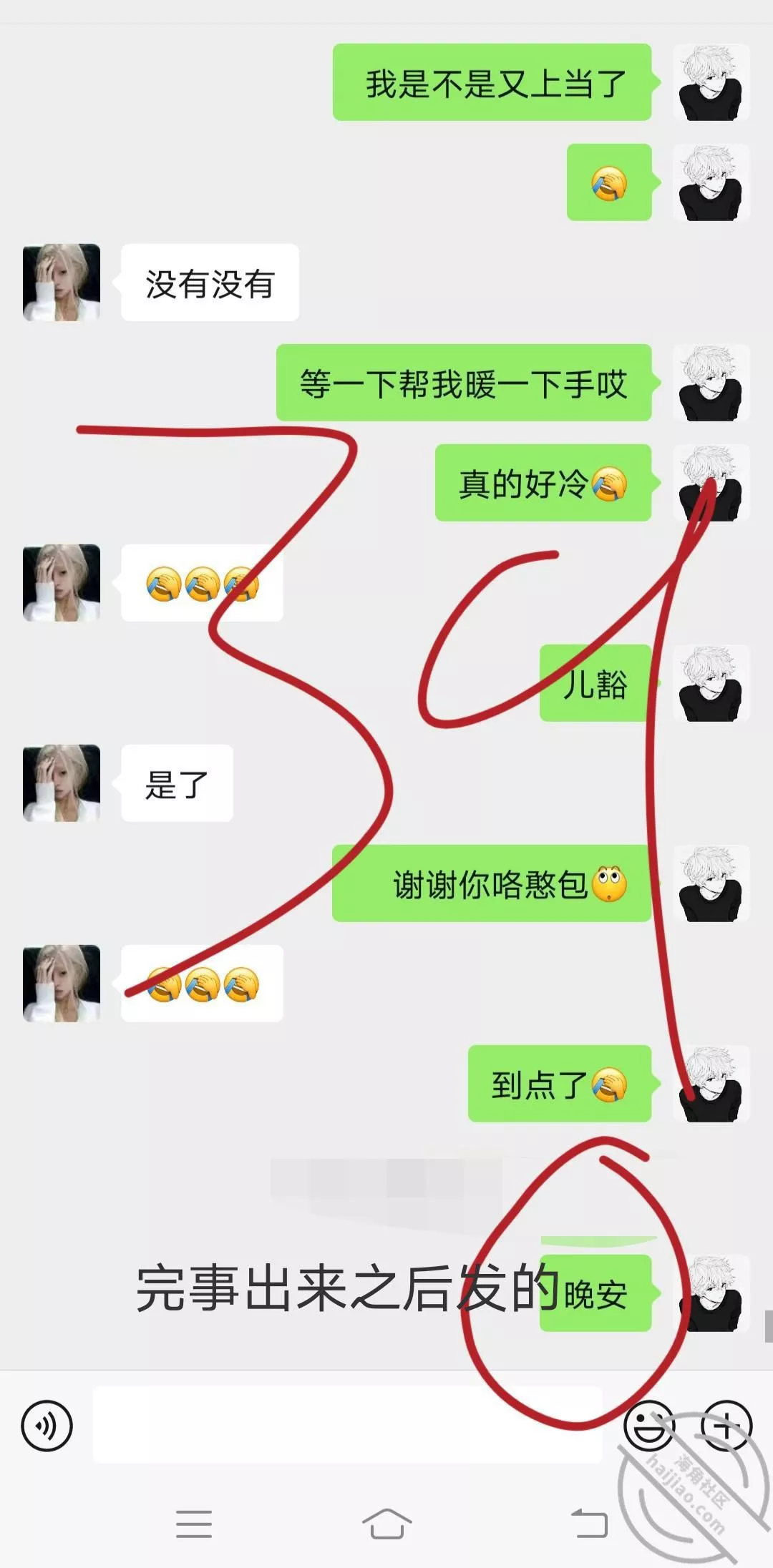
Task: Open the plus attachments menu
Action: [x=726, y=1425]
